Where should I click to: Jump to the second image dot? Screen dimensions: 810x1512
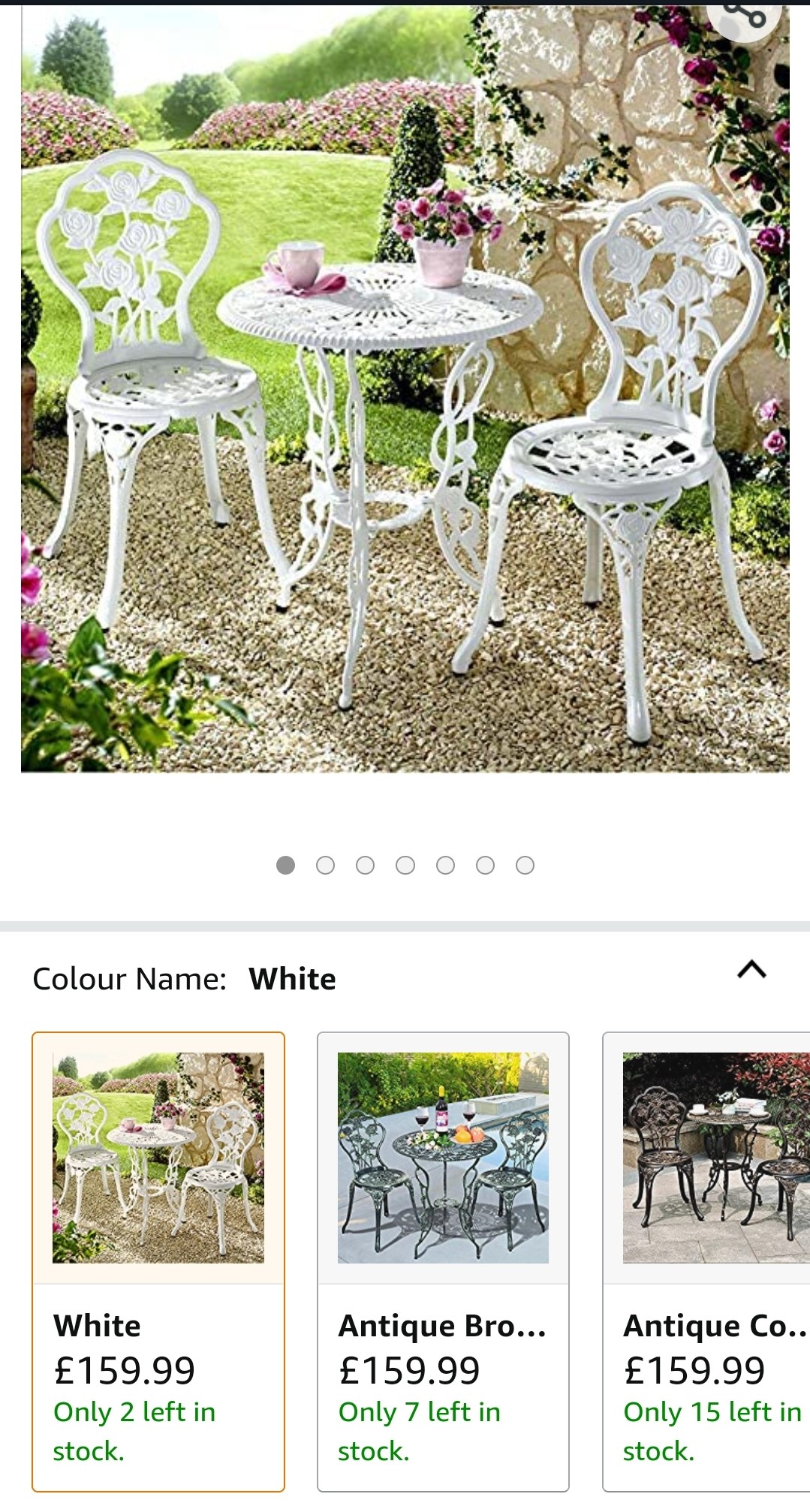click(325, 866)
